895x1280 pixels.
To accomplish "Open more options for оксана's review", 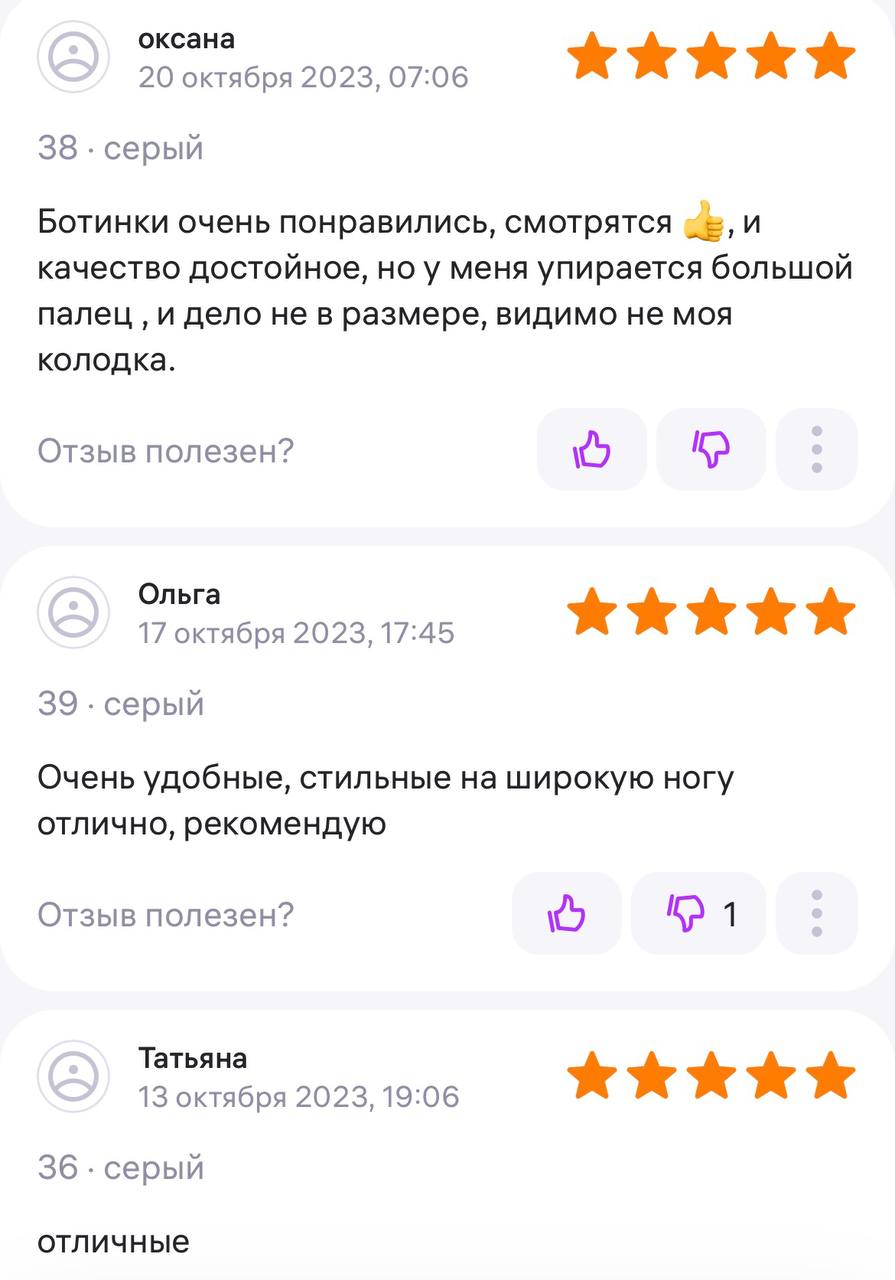I will pyautogui.click(x=817, y=450).
